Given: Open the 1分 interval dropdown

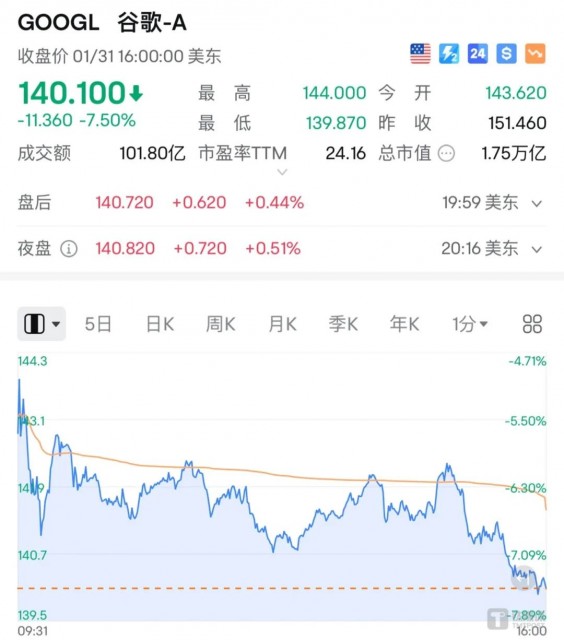Looking at the screenshot, I should pyautogui.click(x=470, y=324).
